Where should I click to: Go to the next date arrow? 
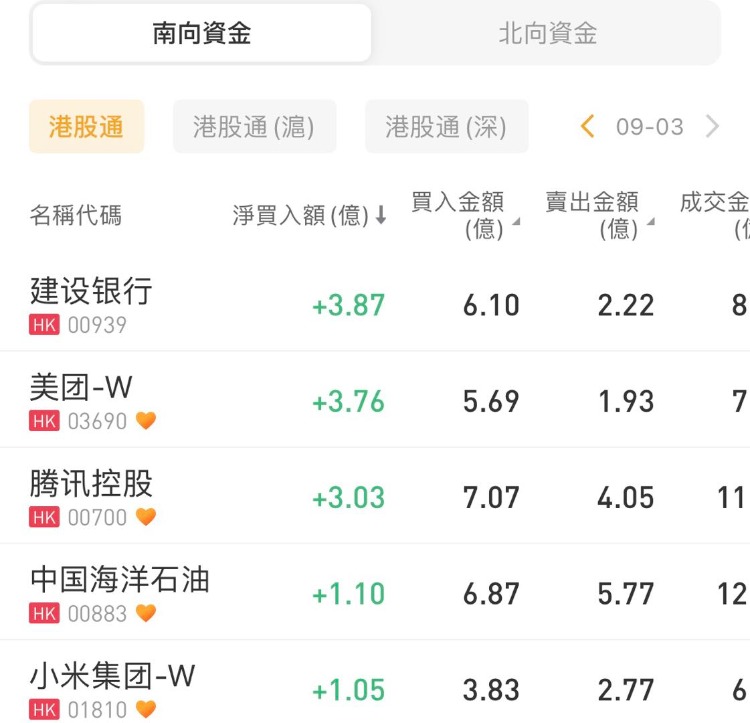[x=712, y=126]
